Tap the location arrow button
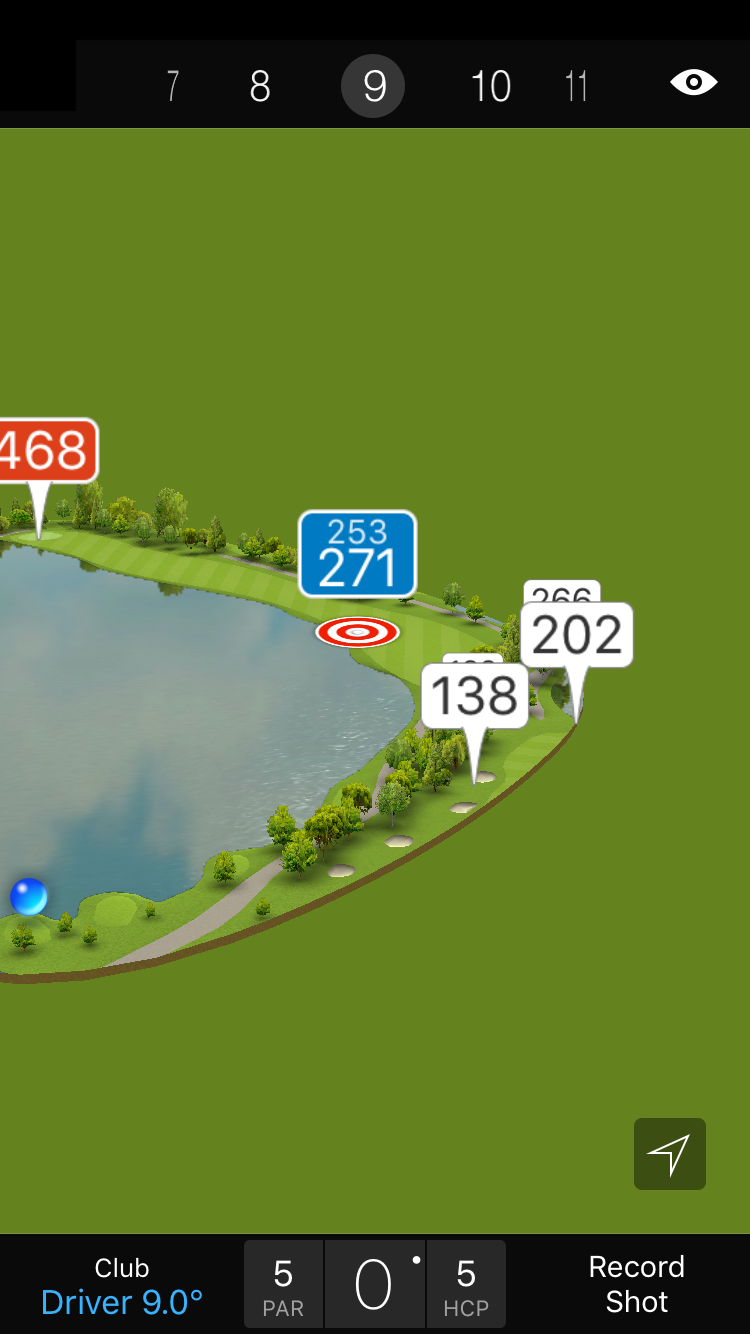This screenshot has width=750, height=1334. [x=669, y=1154]
